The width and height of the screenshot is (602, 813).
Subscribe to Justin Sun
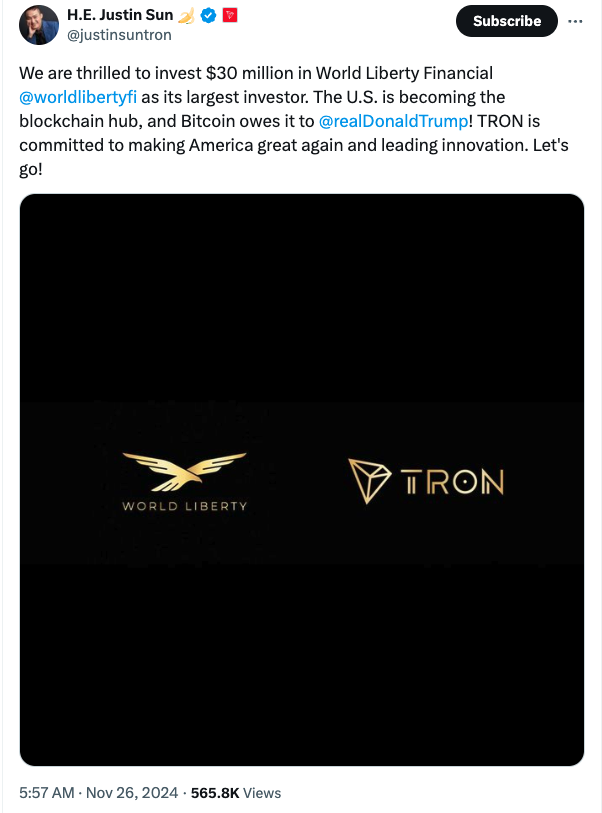click(x=507, y=21)
